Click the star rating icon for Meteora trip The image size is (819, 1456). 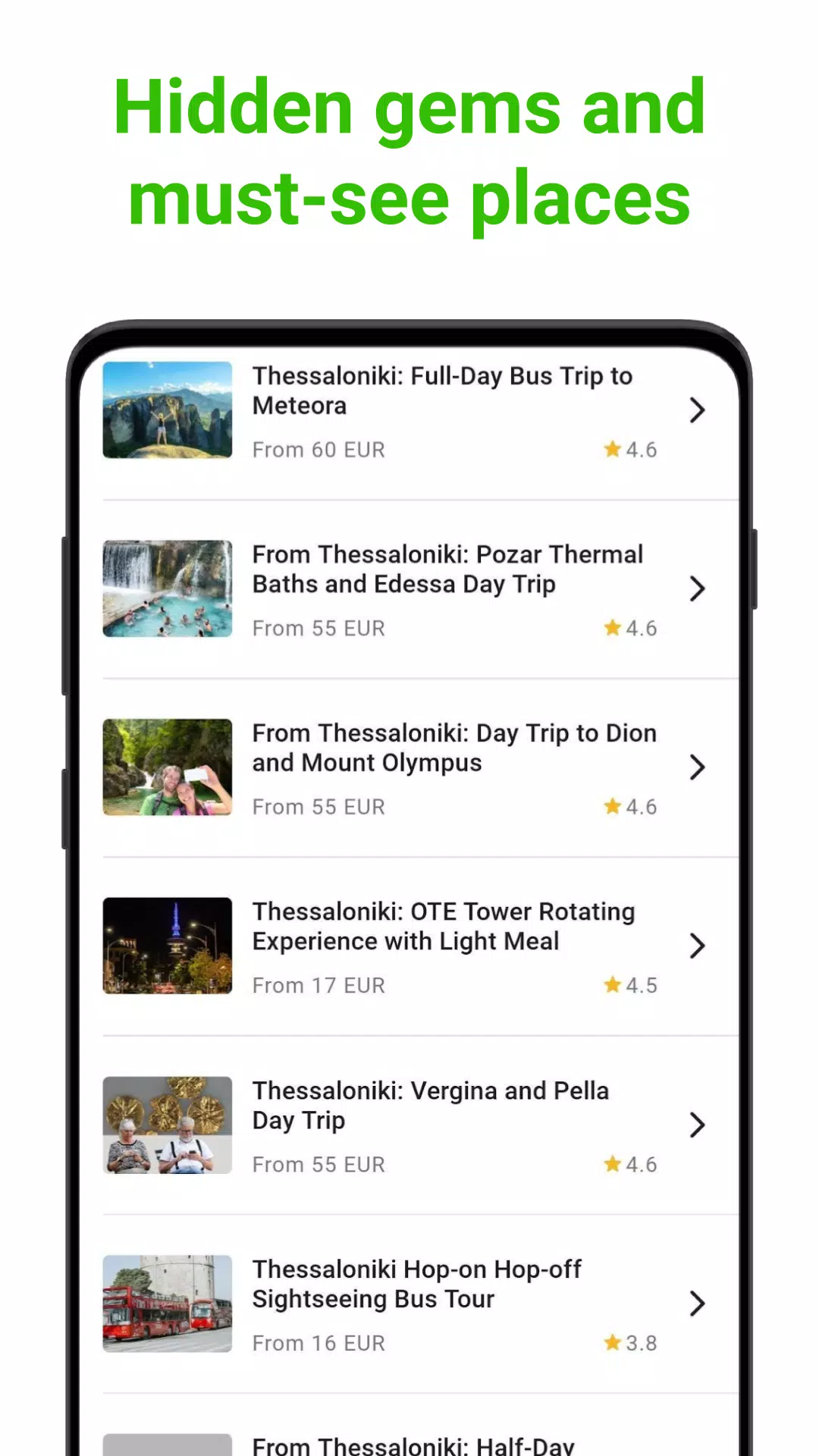(612, 449)
